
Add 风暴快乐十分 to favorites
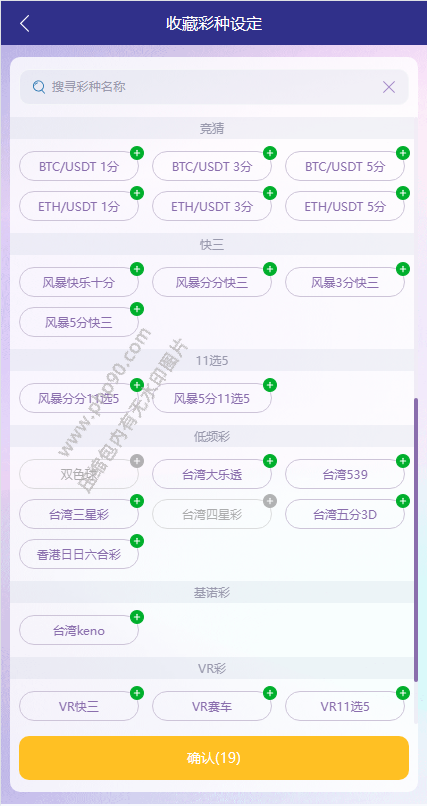point(137,269)
